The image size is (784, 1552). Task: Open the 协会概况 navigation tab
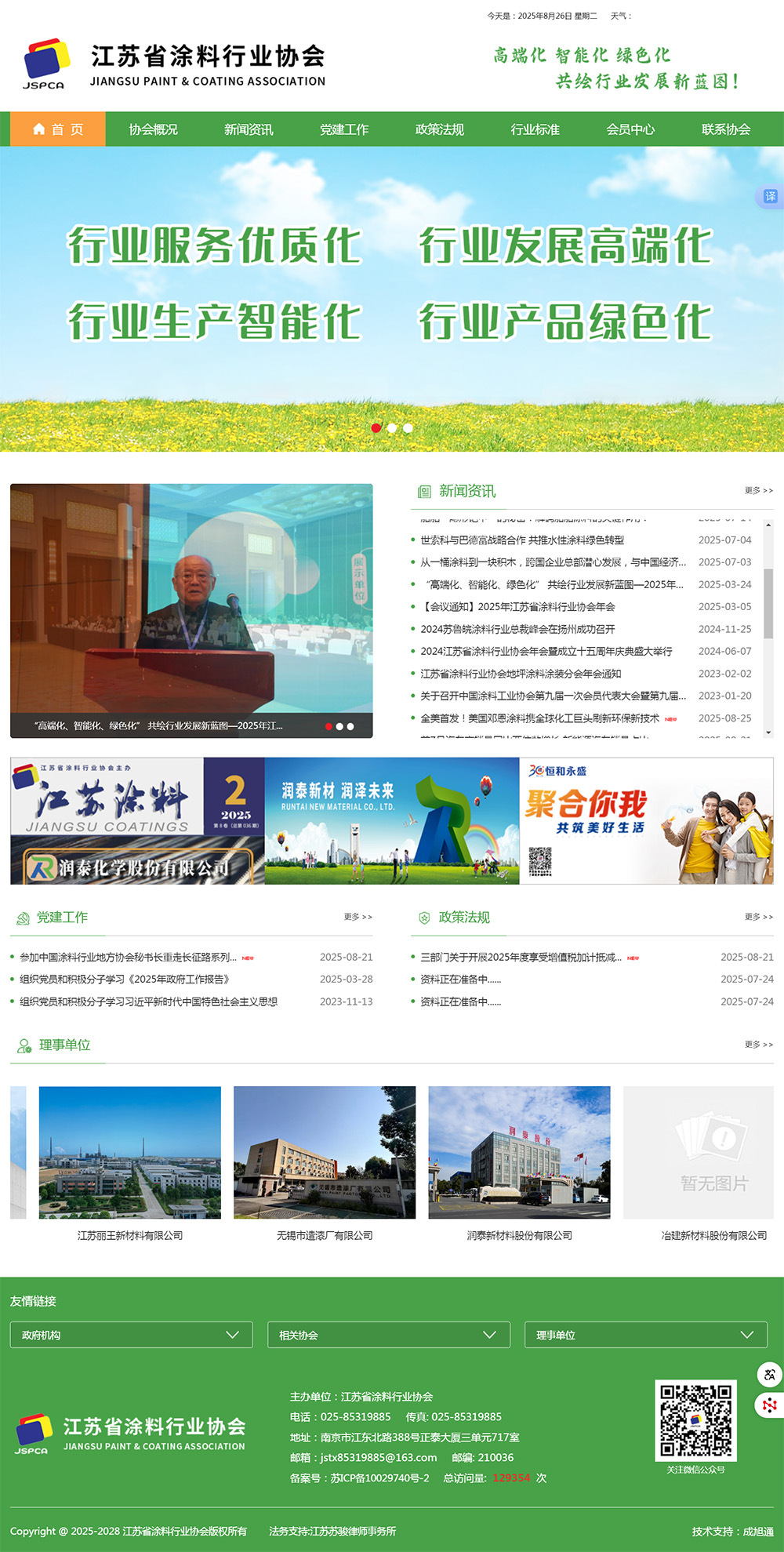(x=153, y=129)
